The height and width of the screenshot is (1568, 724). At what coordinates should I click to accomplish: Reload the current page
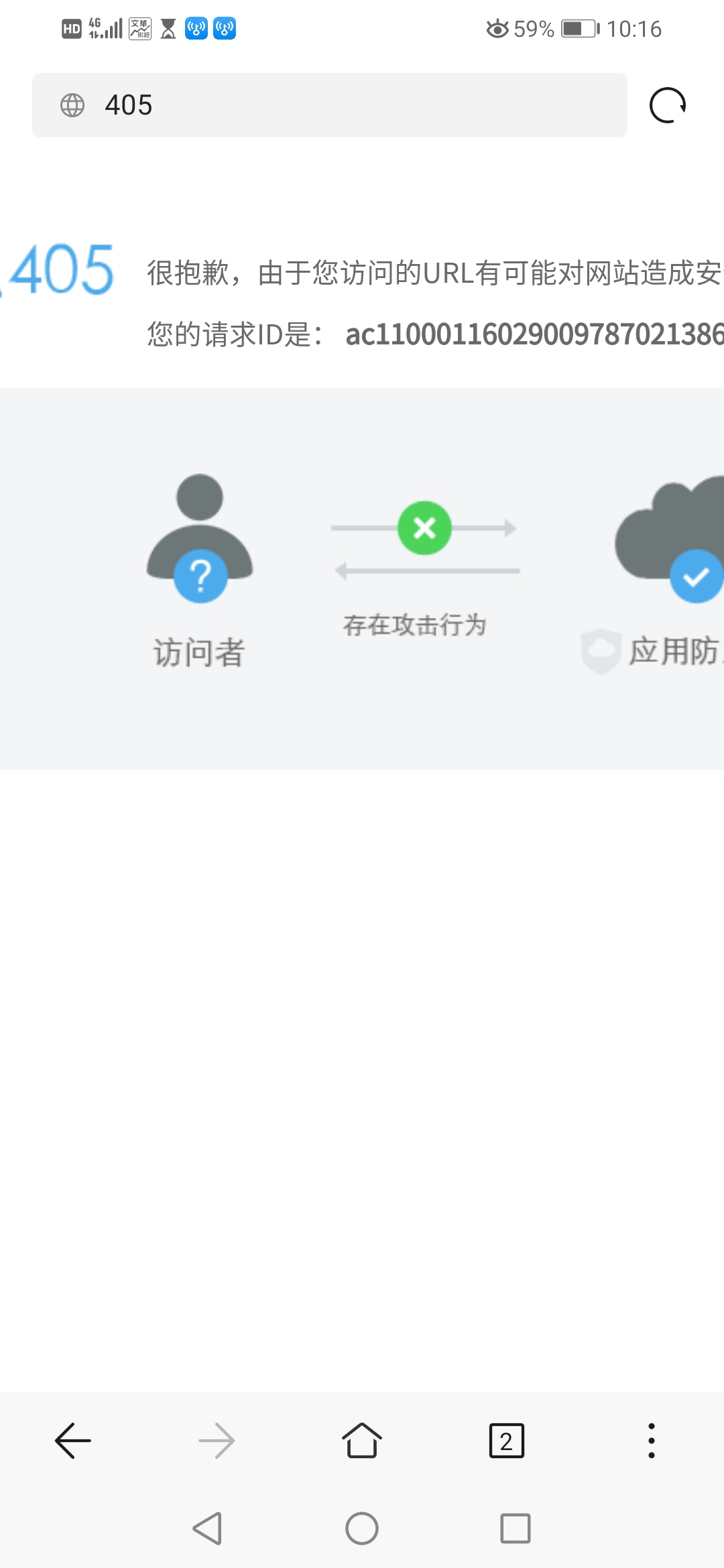pos(668,105)
